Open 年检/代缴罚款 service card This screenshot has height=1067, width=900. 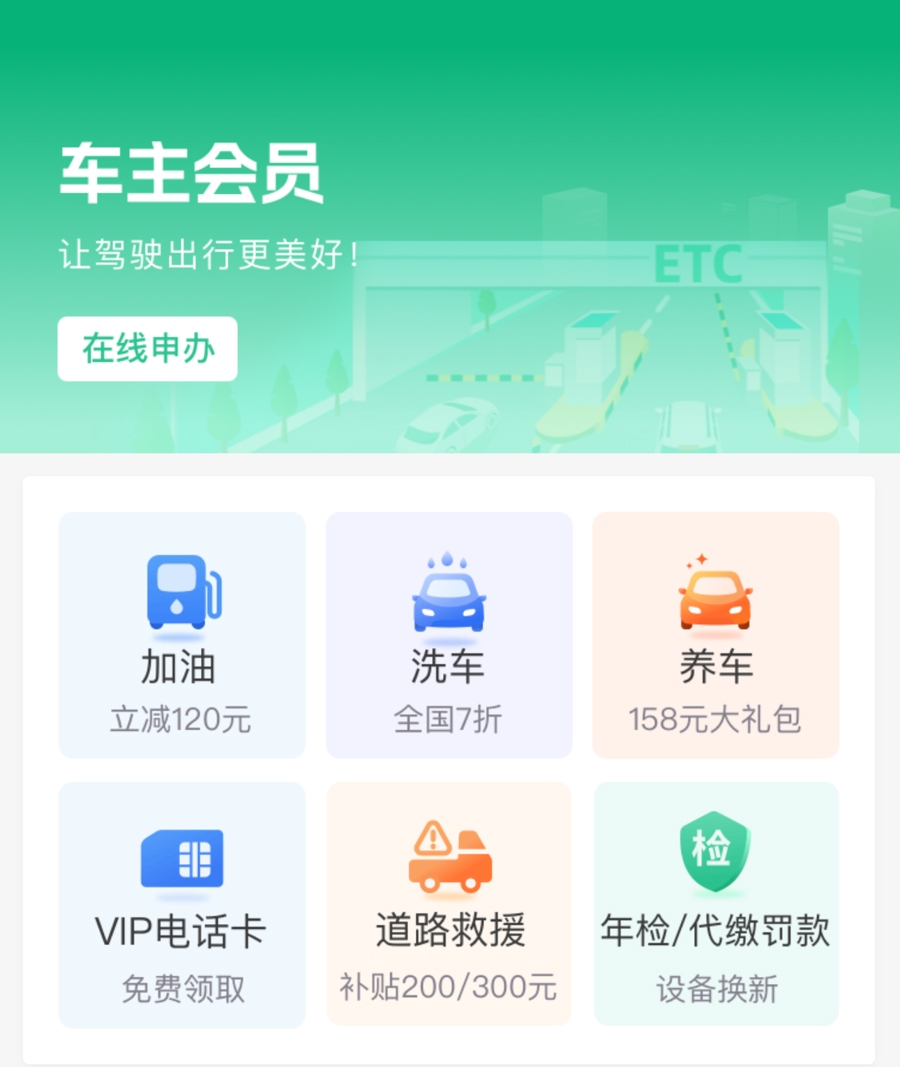point(715,905)
